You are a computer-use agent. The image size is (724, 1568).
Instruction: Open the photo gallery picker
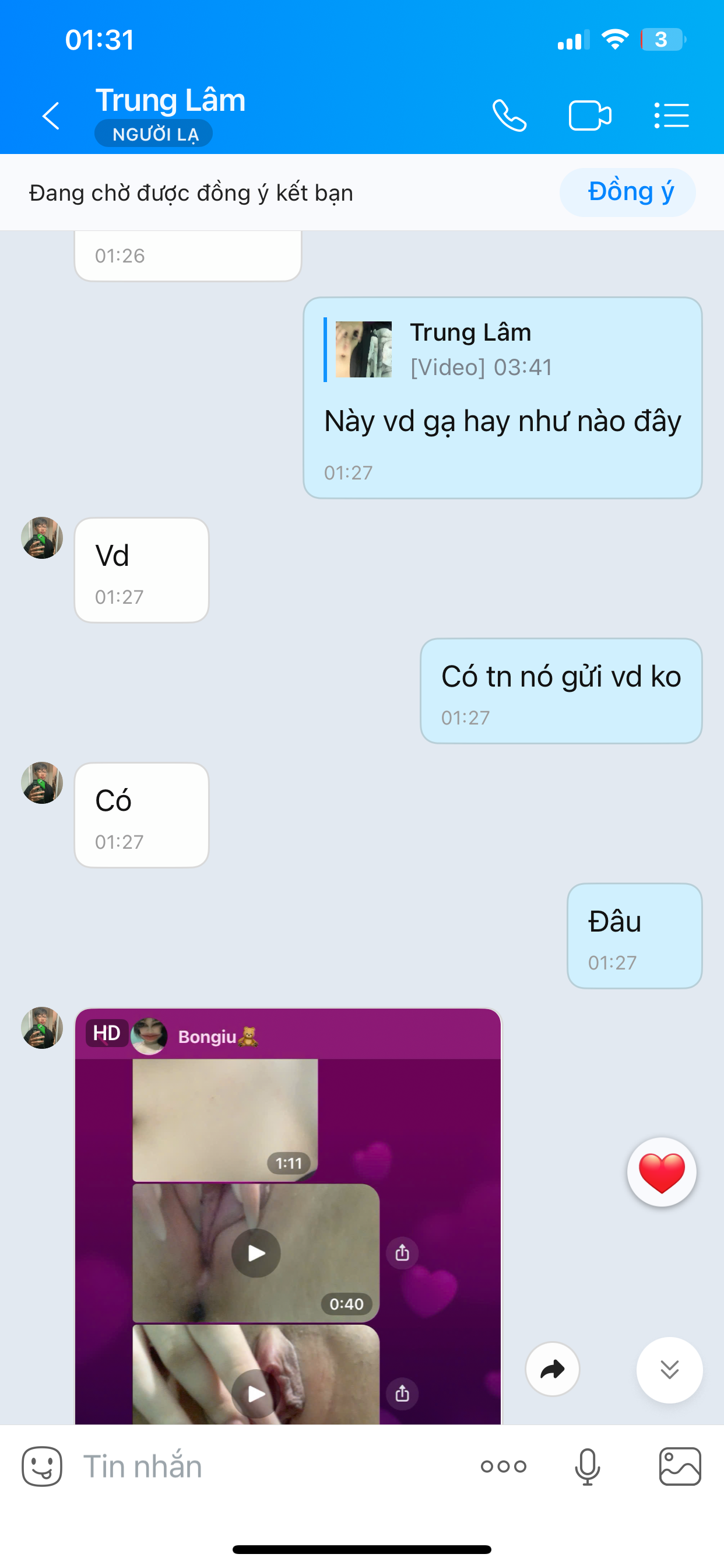coord(680,1466)
